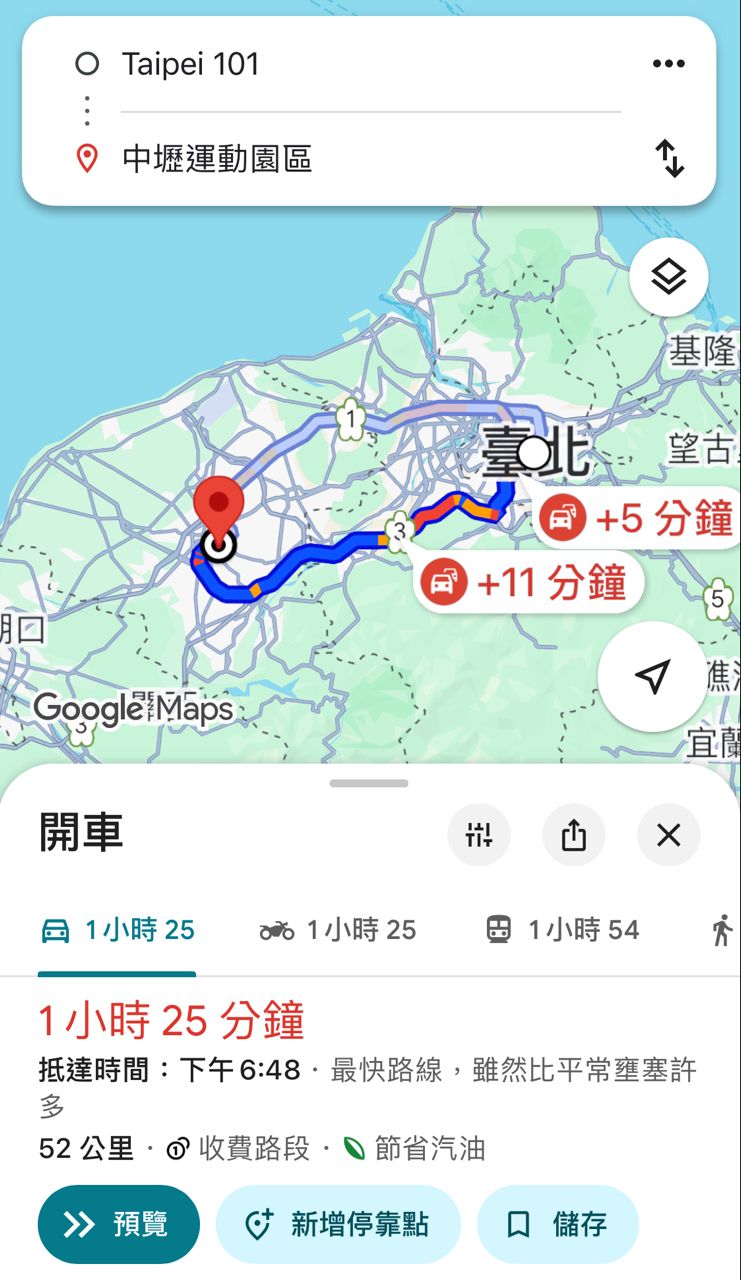Swap start and destination locations

669,158
